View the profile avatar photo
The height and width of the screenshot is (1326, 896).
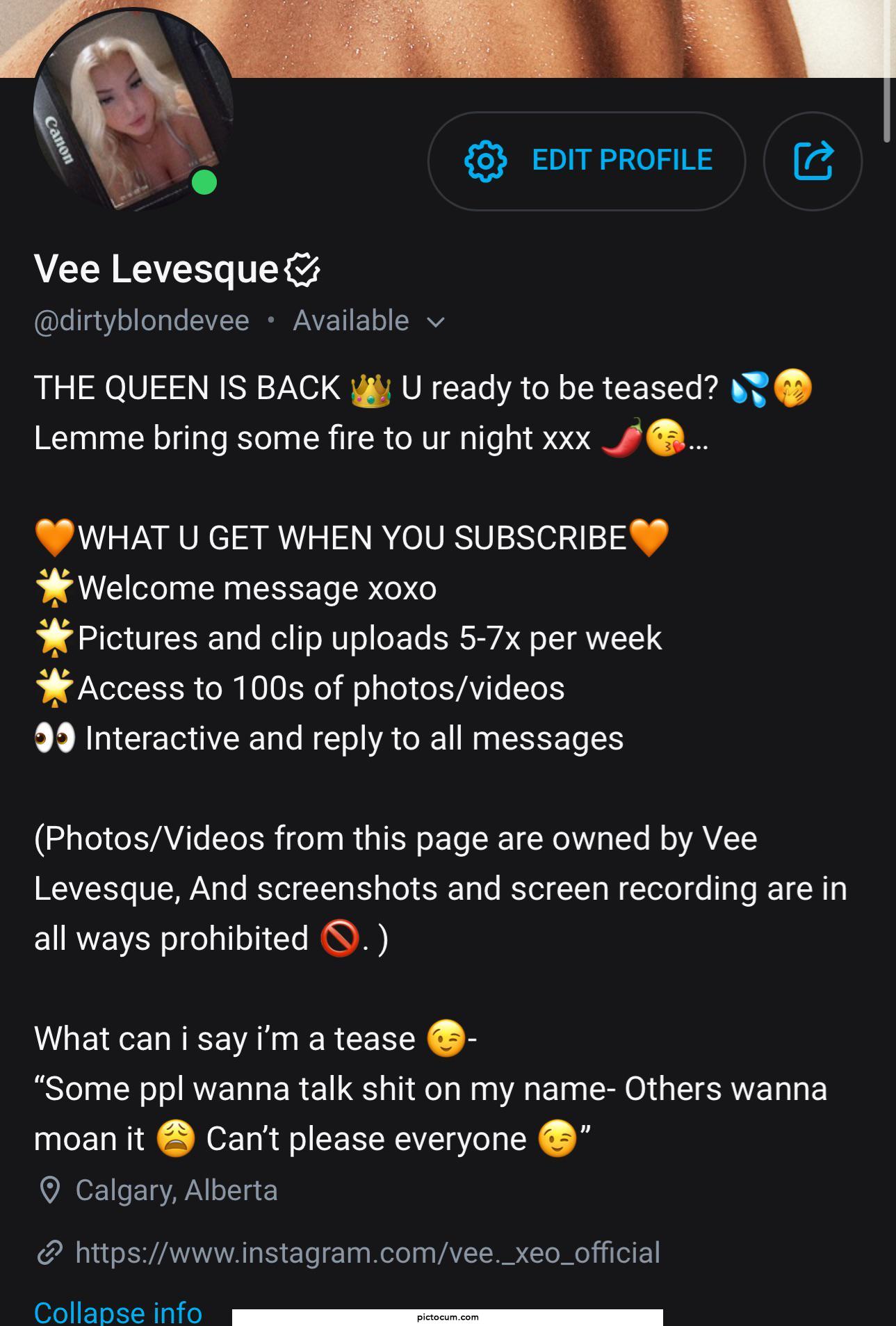[x=132, y=111]
